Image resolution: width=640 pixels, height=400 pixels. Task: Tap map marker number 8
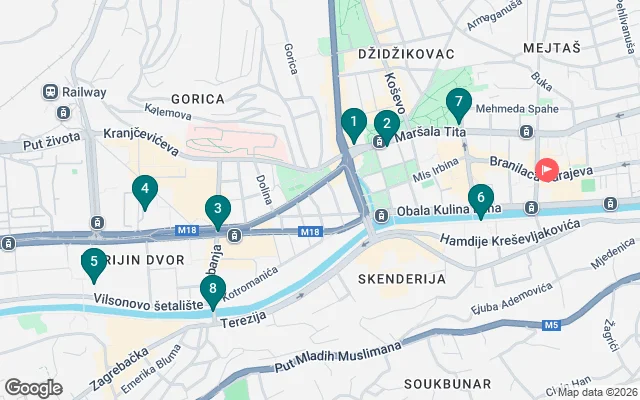point(212,291)
